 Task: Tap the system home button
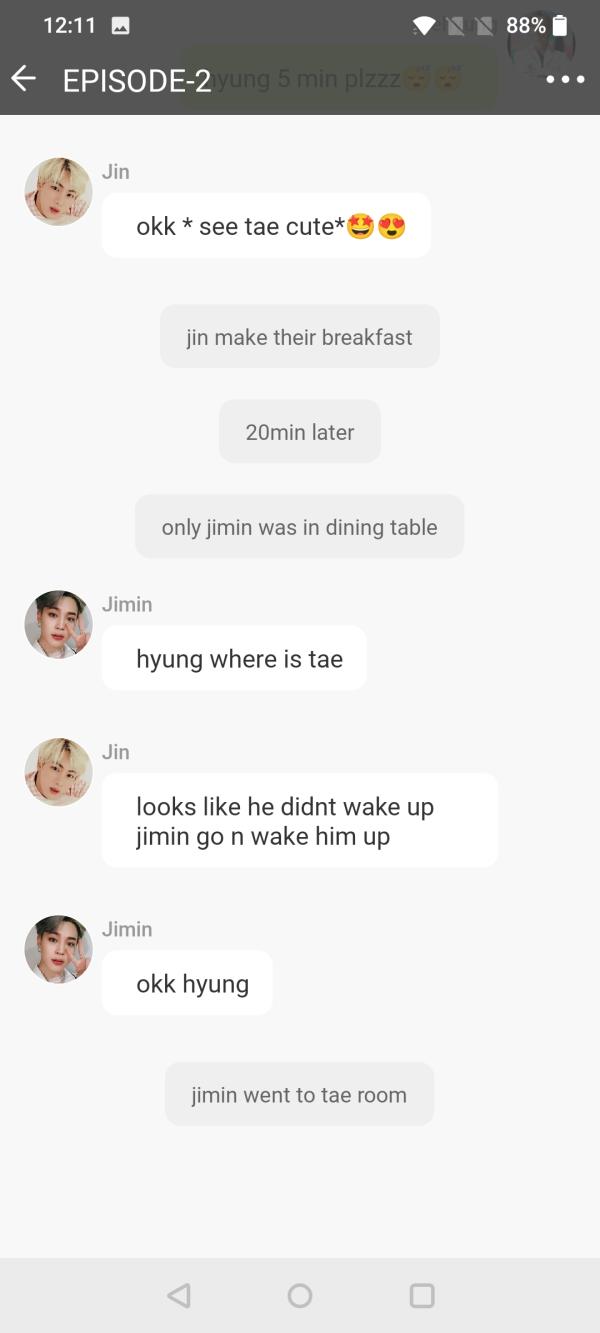pyautogui.click(x=300, y=1296)
